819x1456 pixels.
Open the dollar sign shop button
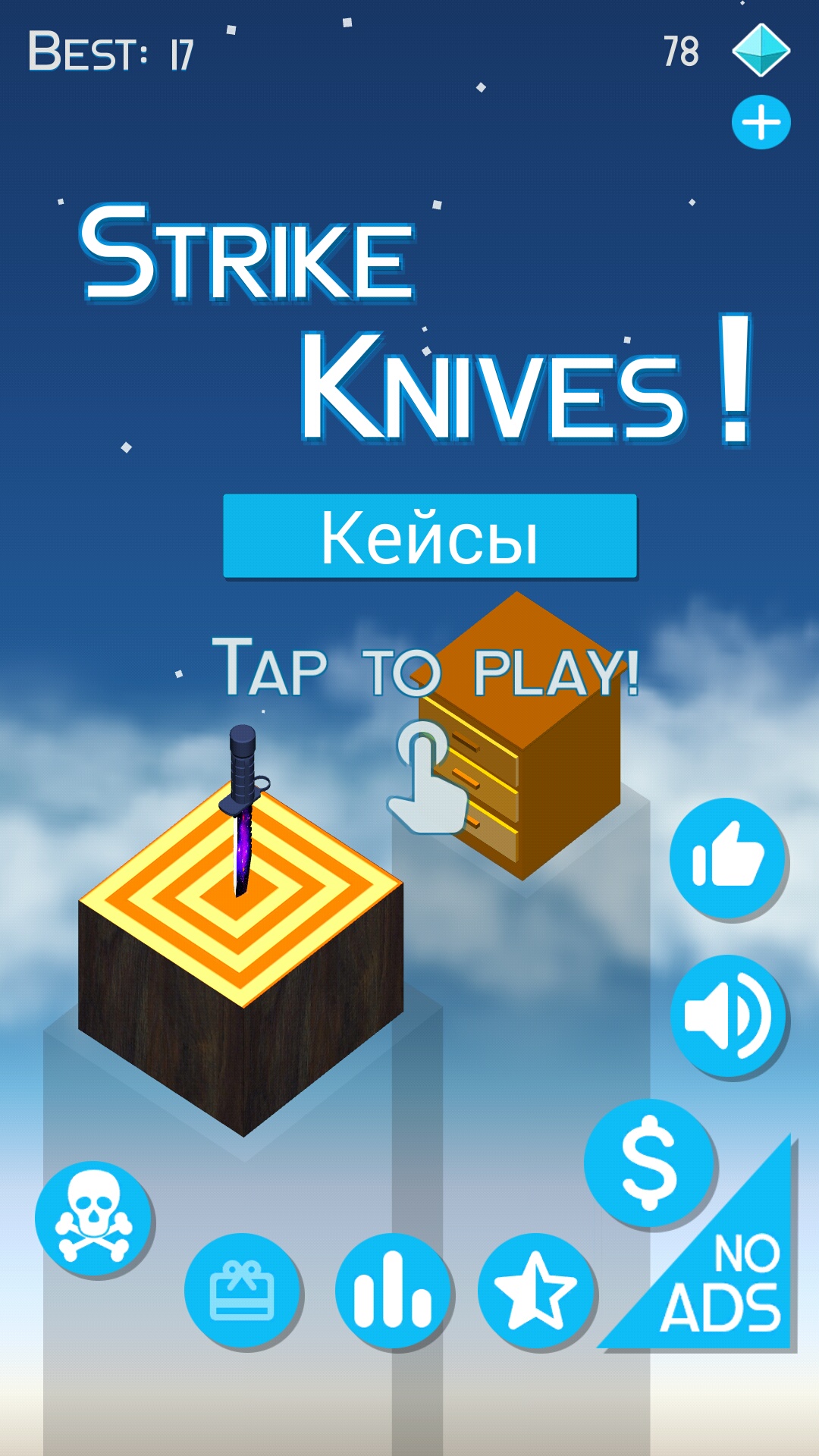(x=648, y=1162)
